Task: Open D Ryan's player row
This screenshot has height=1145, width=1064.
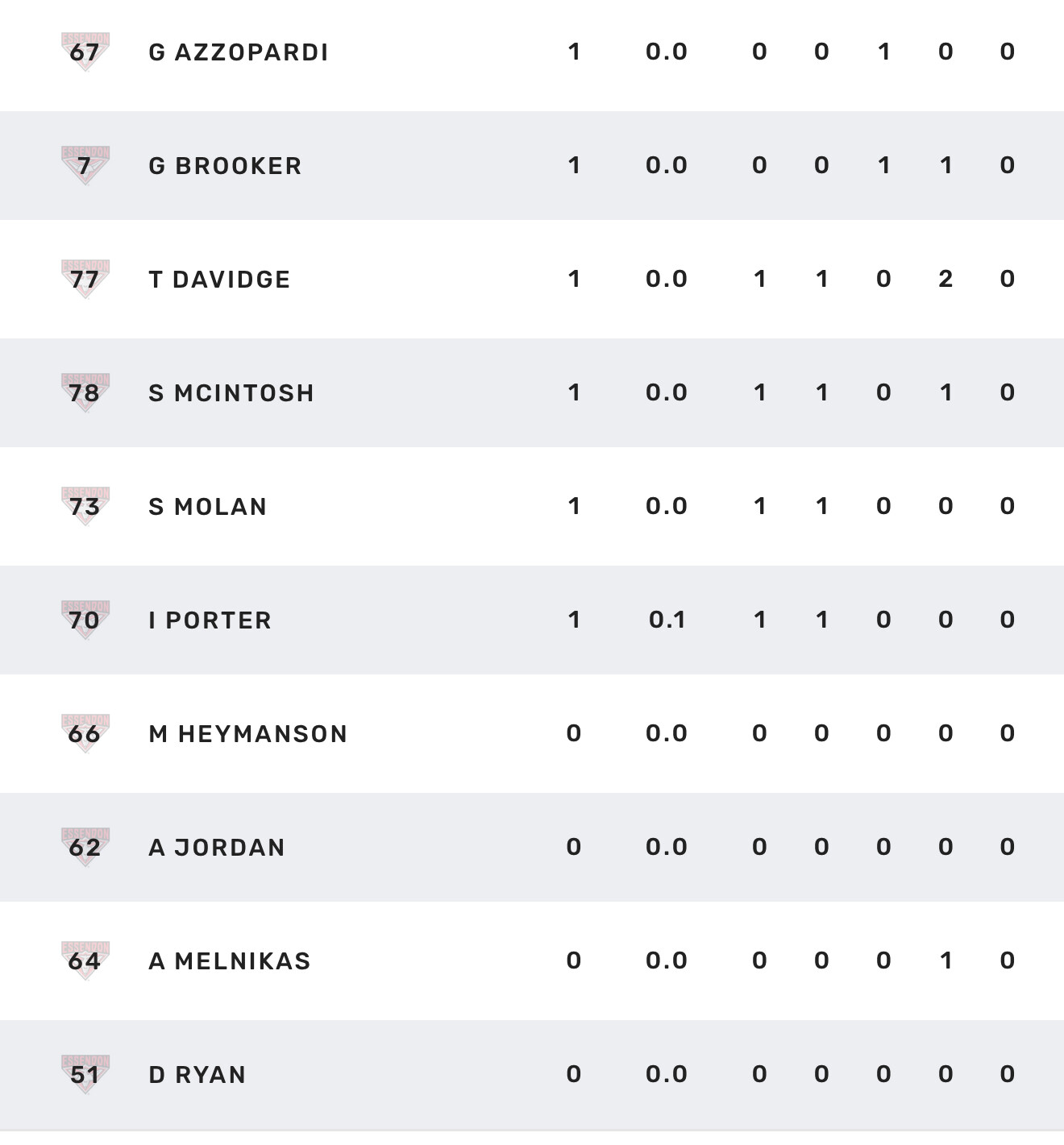Action: tap(197, 1075)
